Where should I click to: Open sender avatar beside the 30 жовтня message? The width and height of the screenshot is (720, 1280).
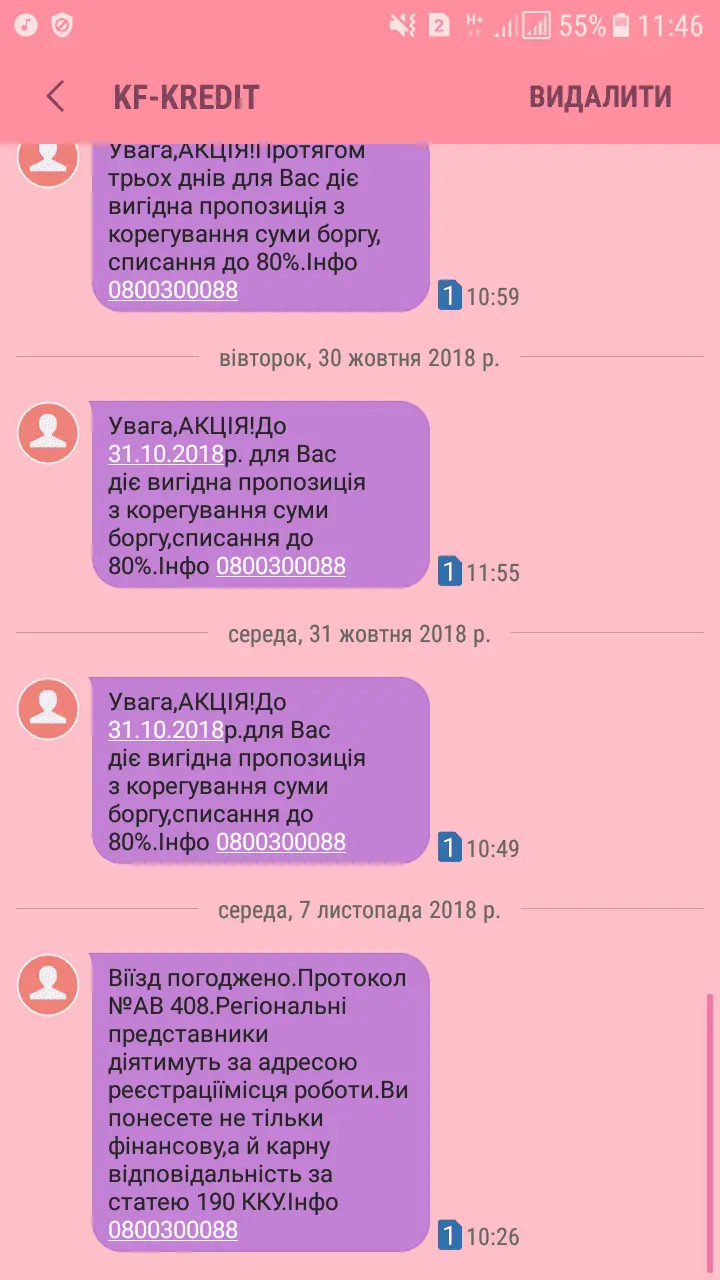(48, 432)
